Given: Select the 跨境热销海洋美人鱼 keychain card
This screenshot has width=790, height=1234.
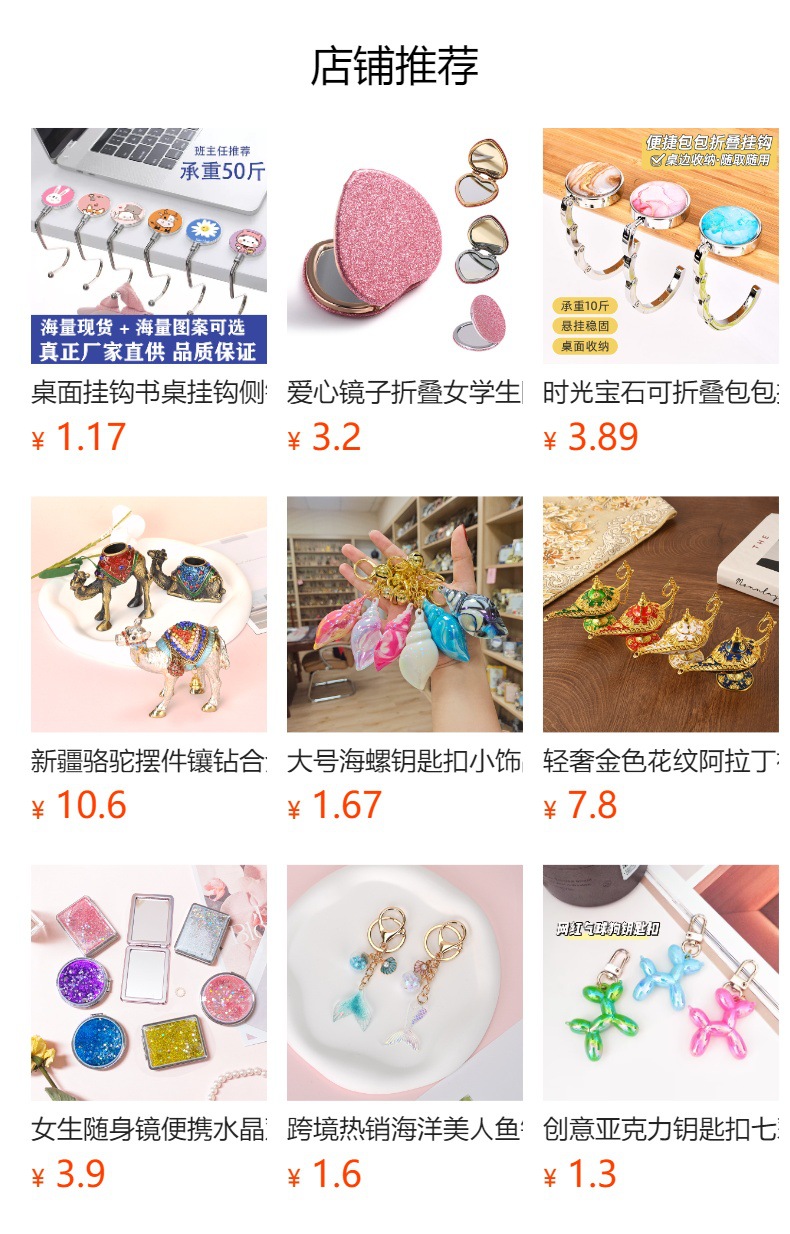Looking at the screenshot, I should coord(404,982).
